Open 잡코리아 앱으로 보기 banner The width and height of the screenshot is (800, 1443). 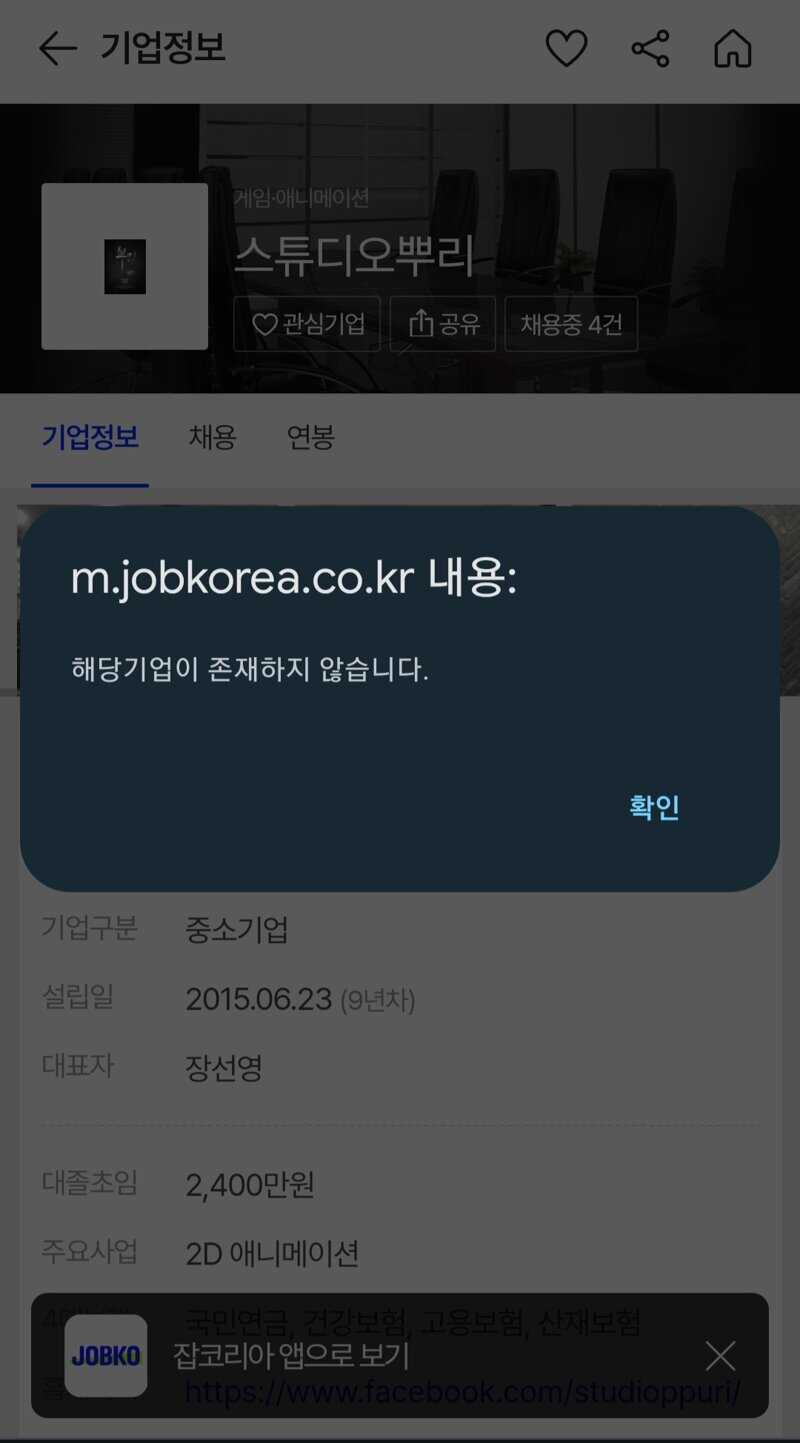(x=290, y=1356)
